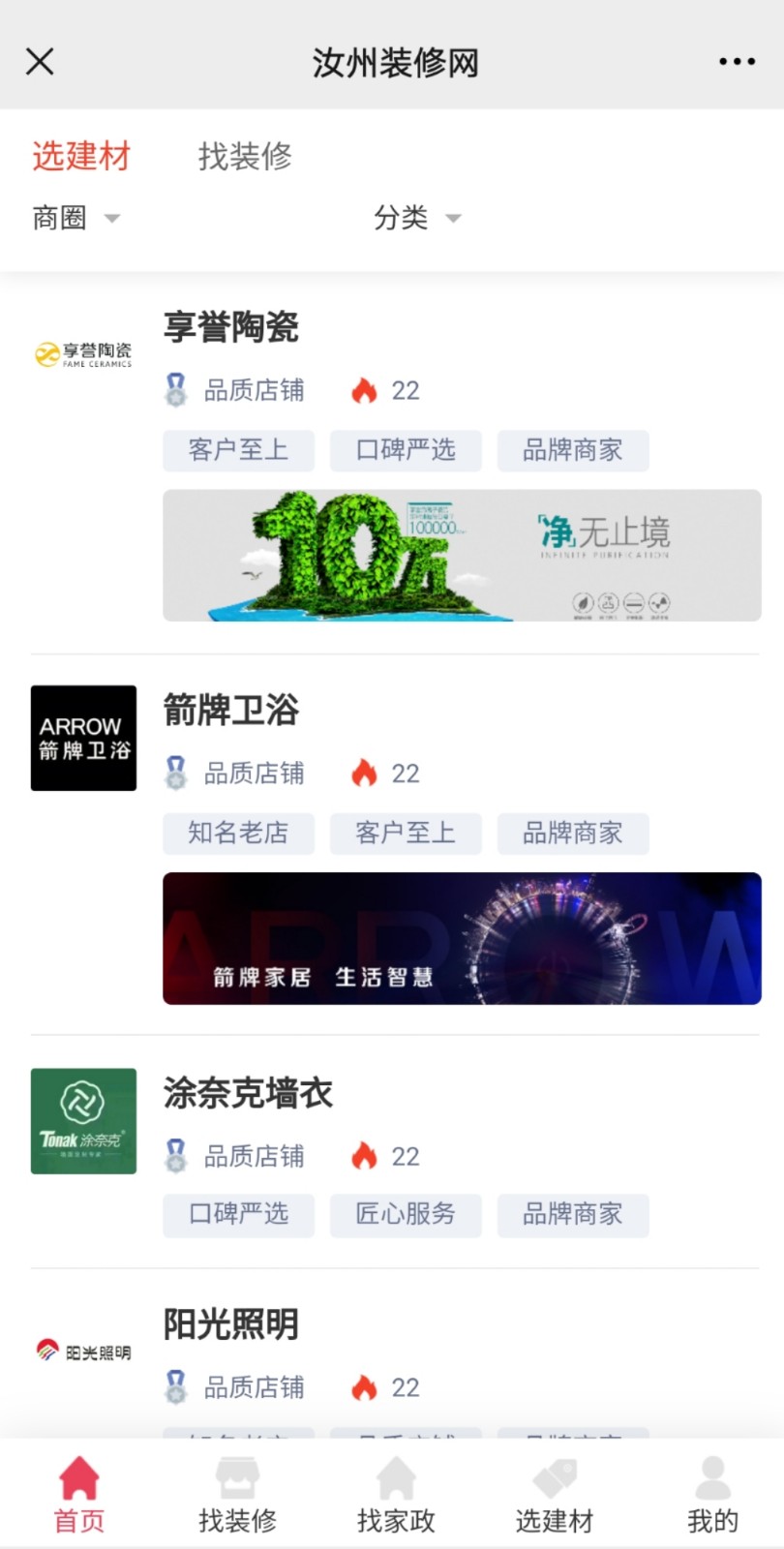This screenshot has width=784, height=1549.
Task: Select the 选建材 top tab
Action: click(81, 156)
